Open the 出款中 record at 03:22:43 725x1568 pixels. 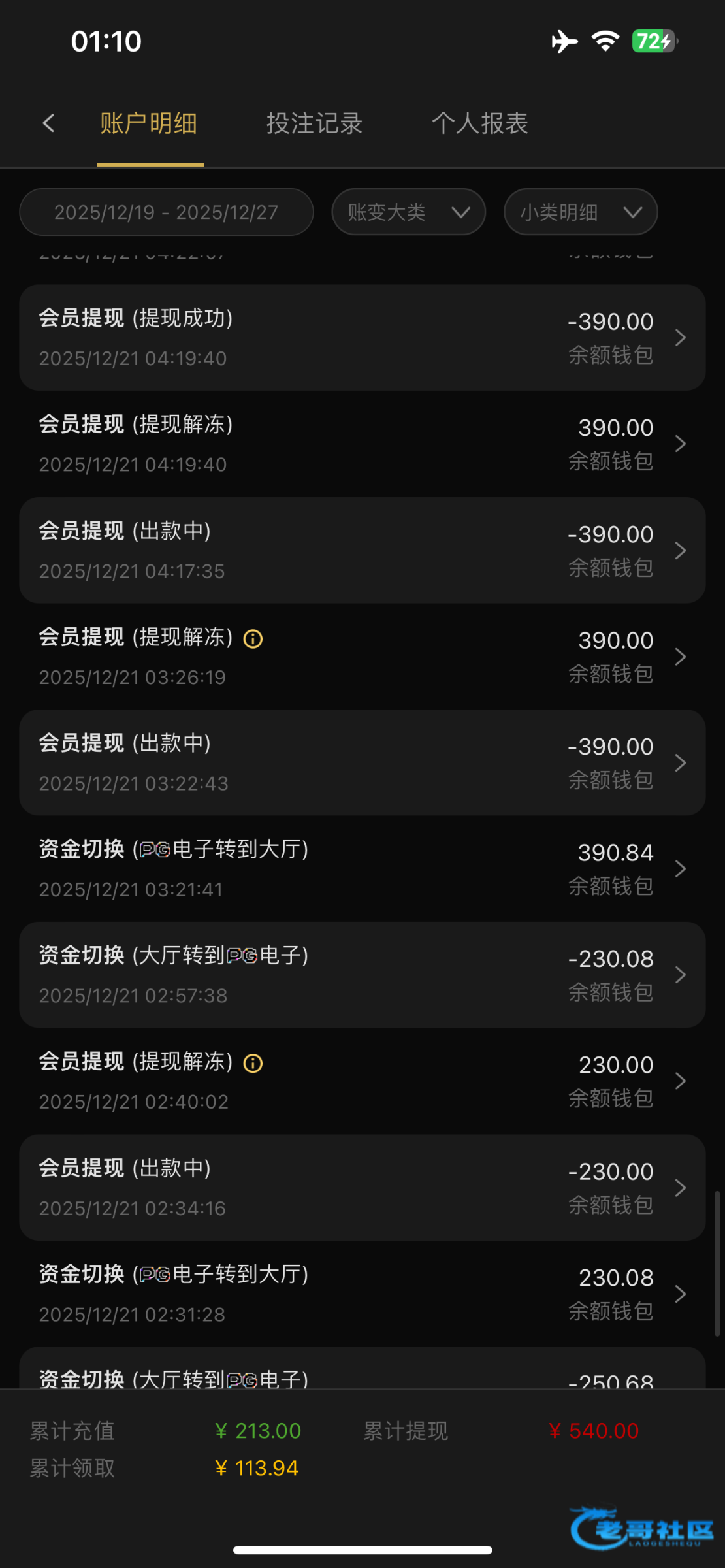[362, 762]
